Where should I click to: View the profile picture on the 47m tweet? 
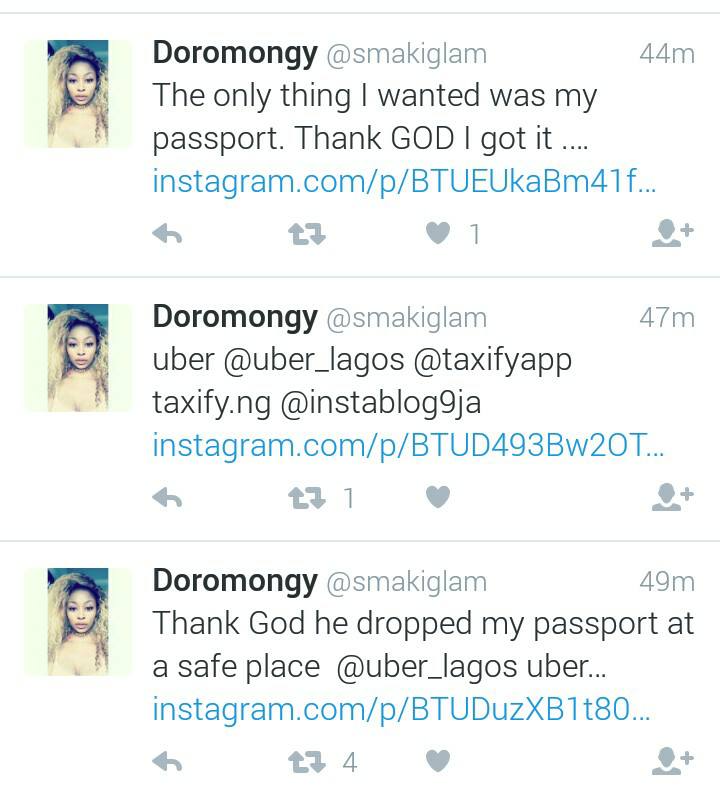click(x=78, y=358)
